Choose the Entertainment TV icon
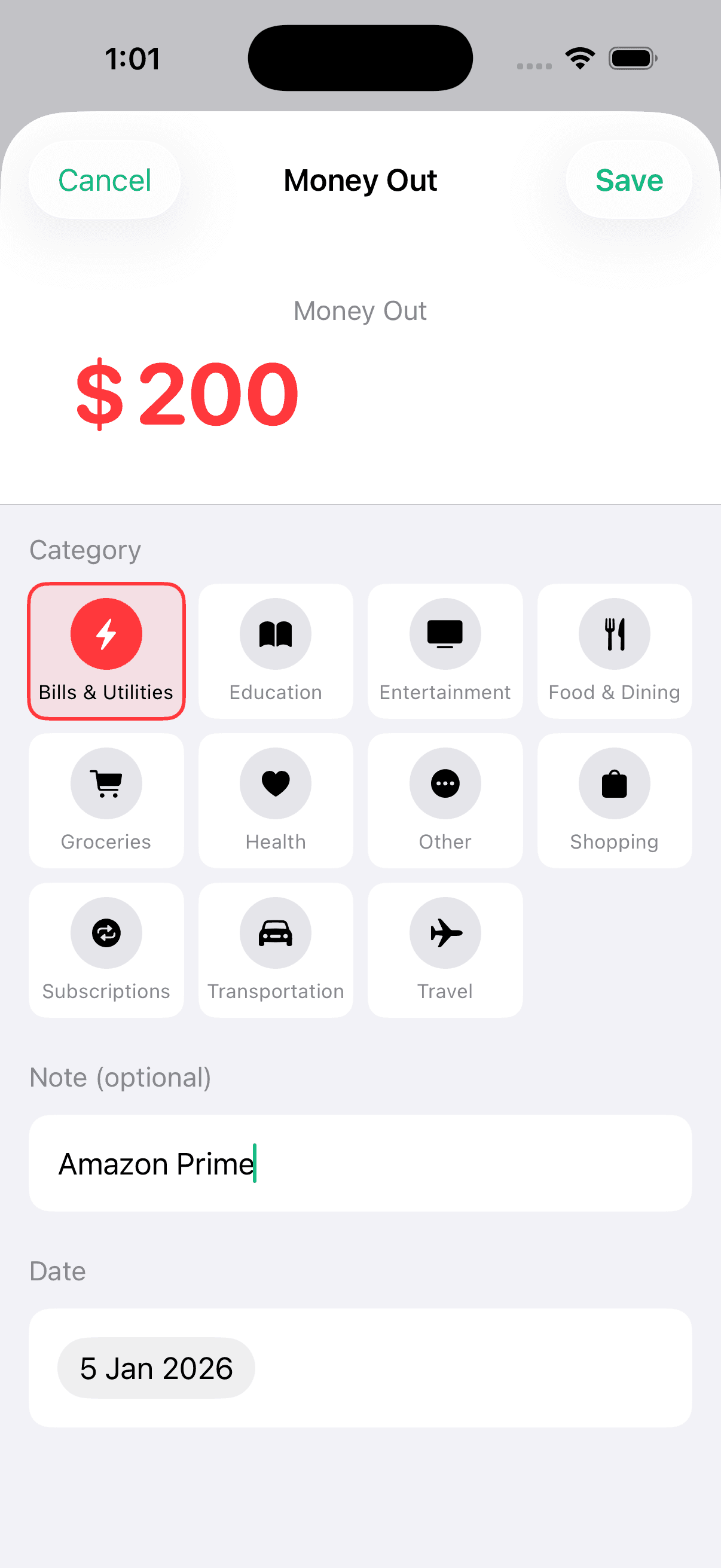 pos(445,634)
